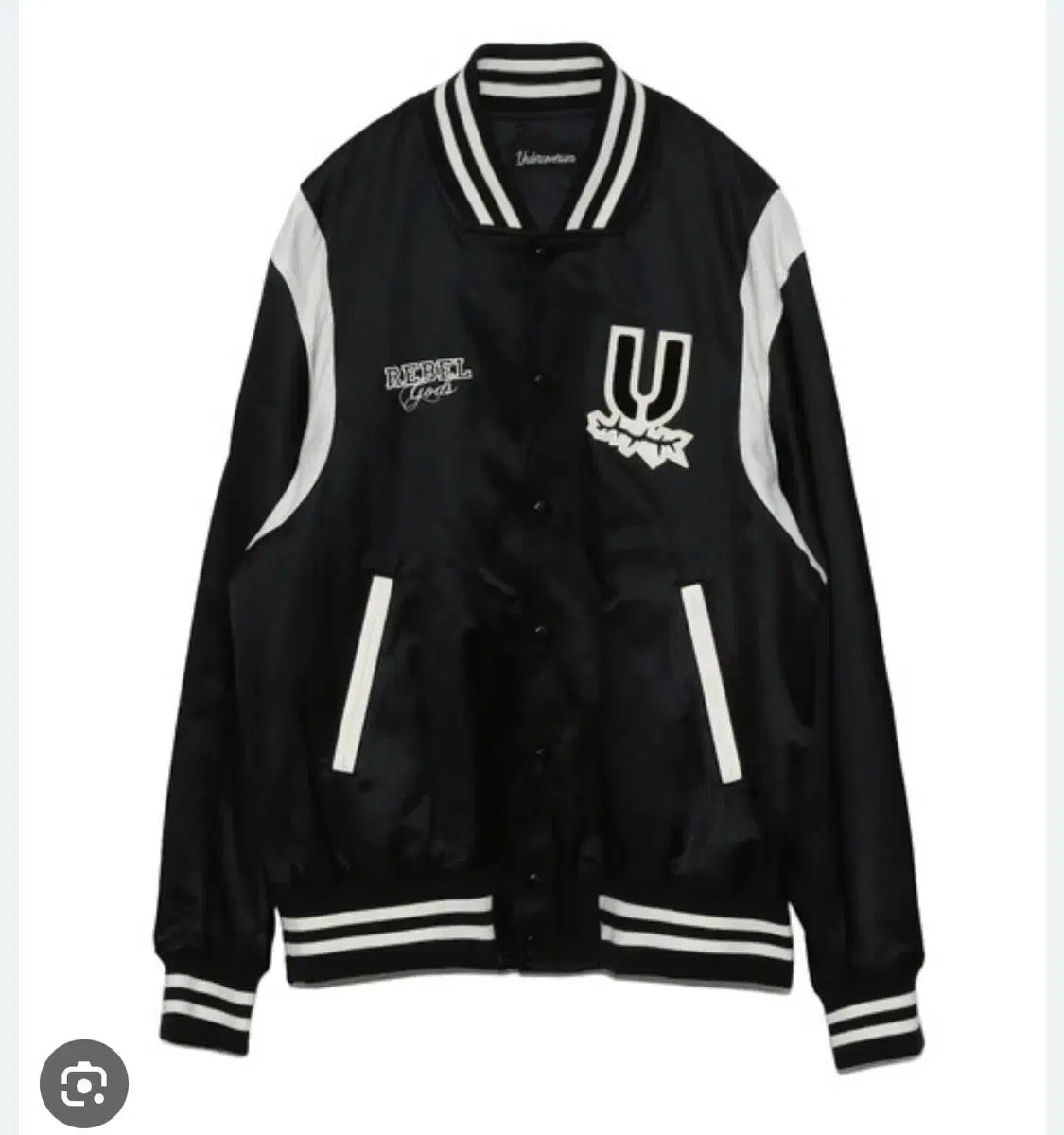
Task: Click the middle snap button of the jacket
Action: (539, 506)
